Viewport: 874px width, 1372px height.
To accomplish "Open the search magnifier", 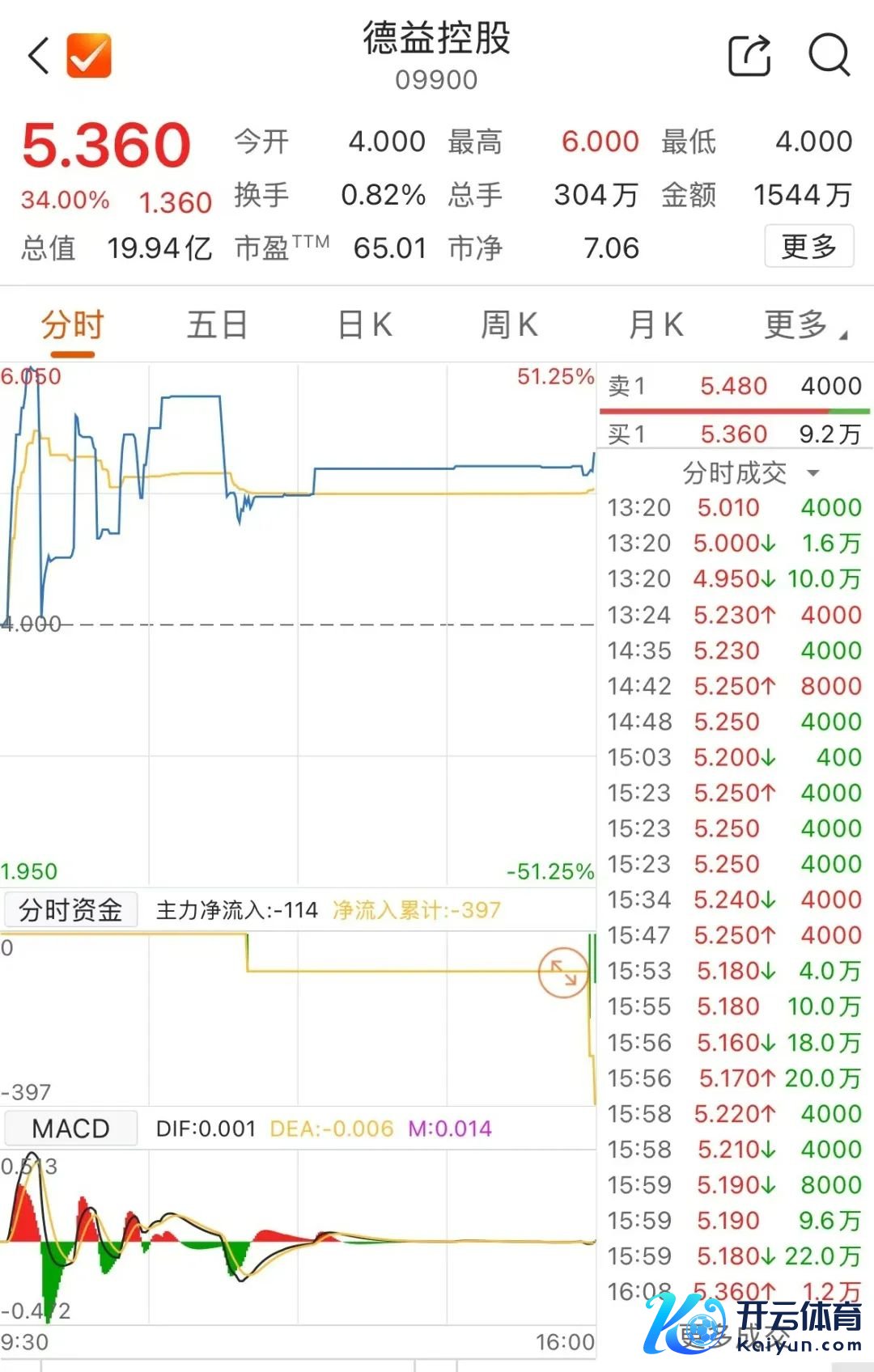I will [x=829, y=56].
